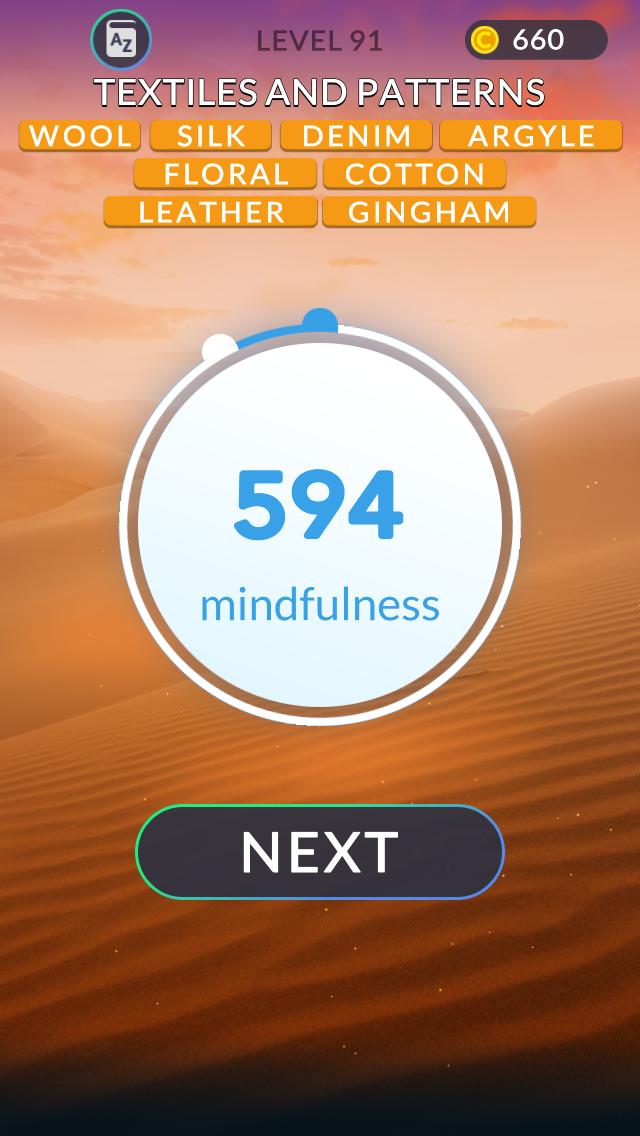Select the FLORAL word chip
This screenshot has height=1136, width=640.
226,174
